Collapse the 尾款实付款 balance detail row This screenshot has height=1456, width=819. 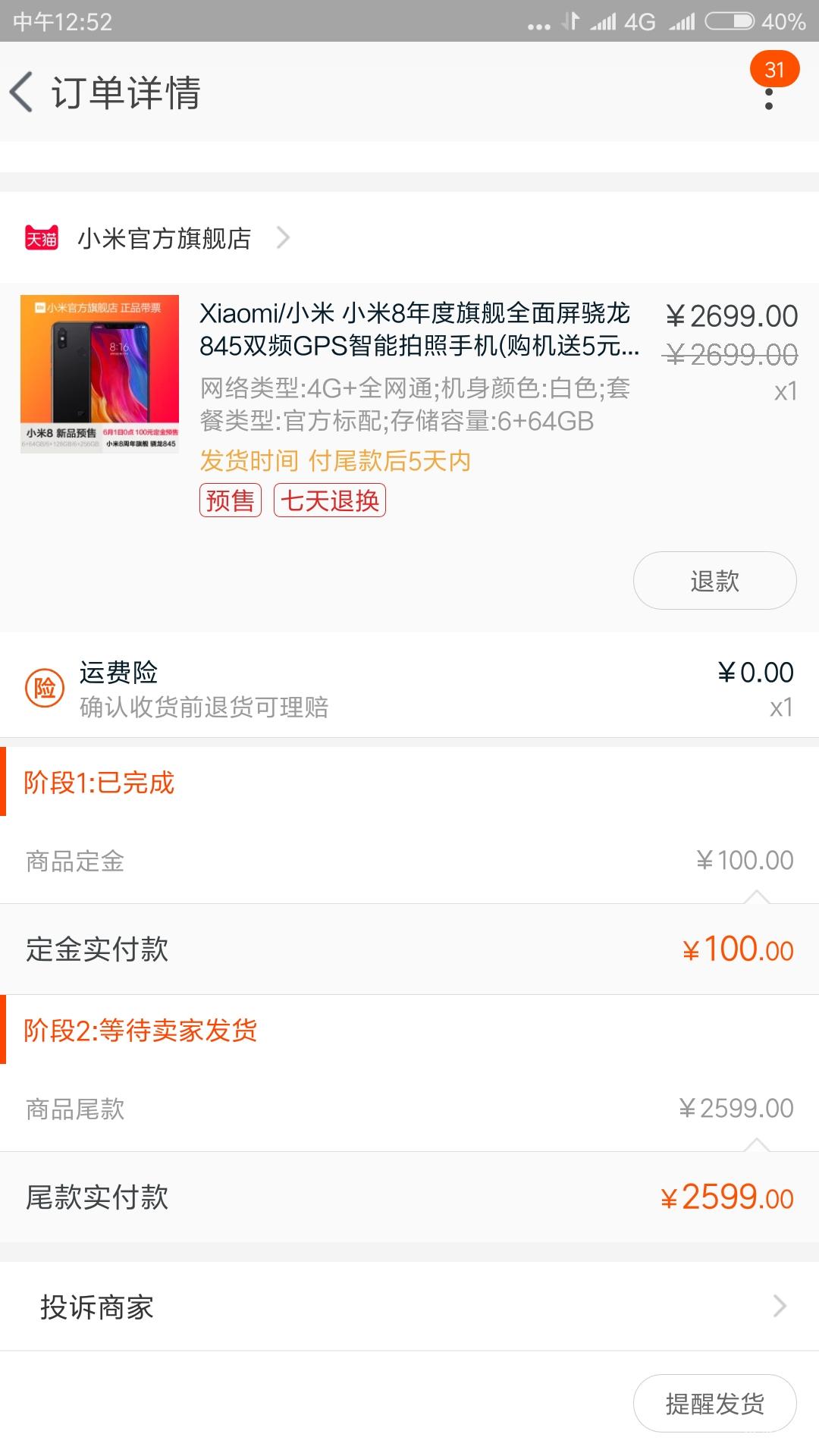(x=755, y=1145)
